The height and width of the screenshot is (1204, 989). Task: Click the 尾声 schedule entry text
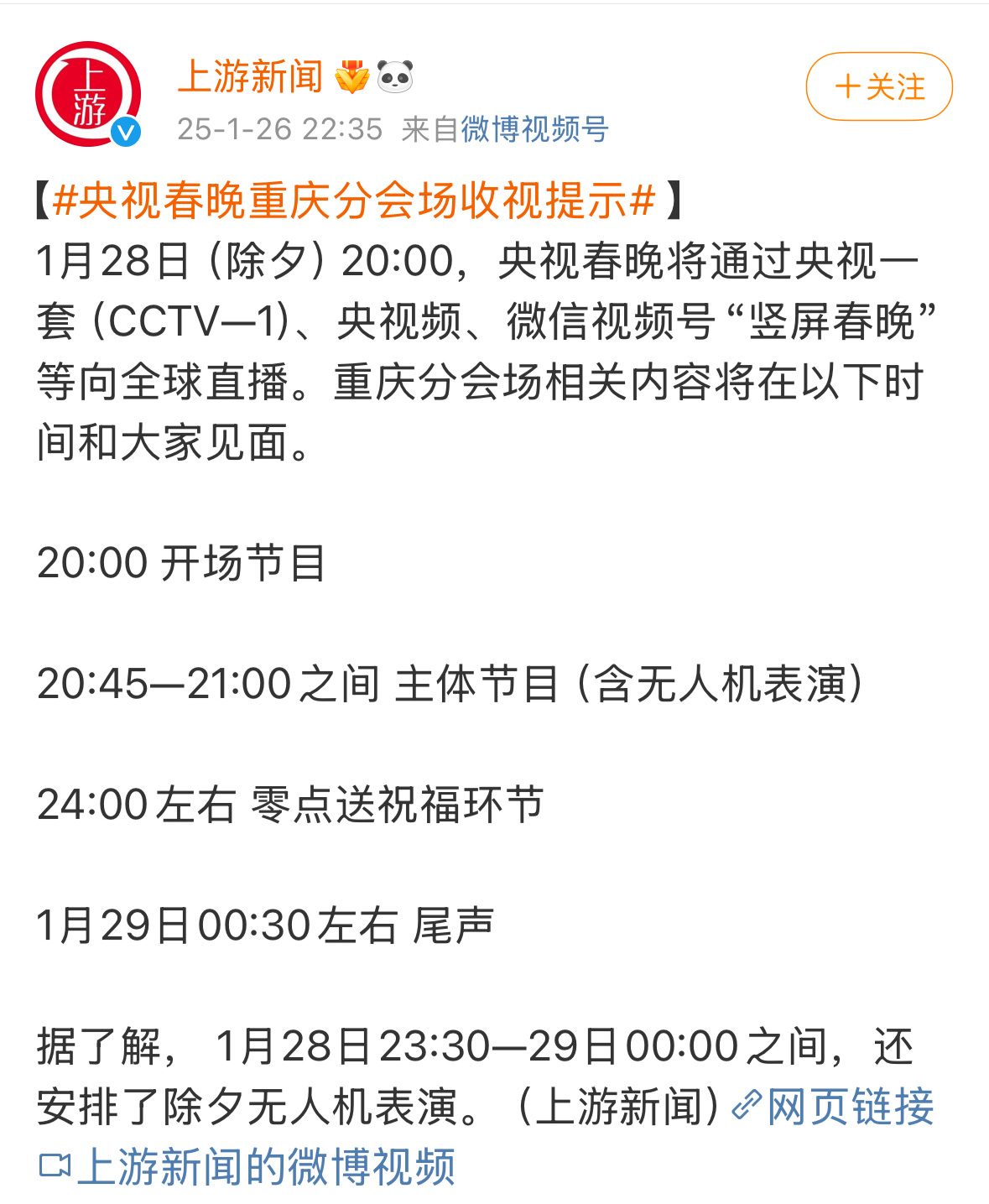coord(453,927)
